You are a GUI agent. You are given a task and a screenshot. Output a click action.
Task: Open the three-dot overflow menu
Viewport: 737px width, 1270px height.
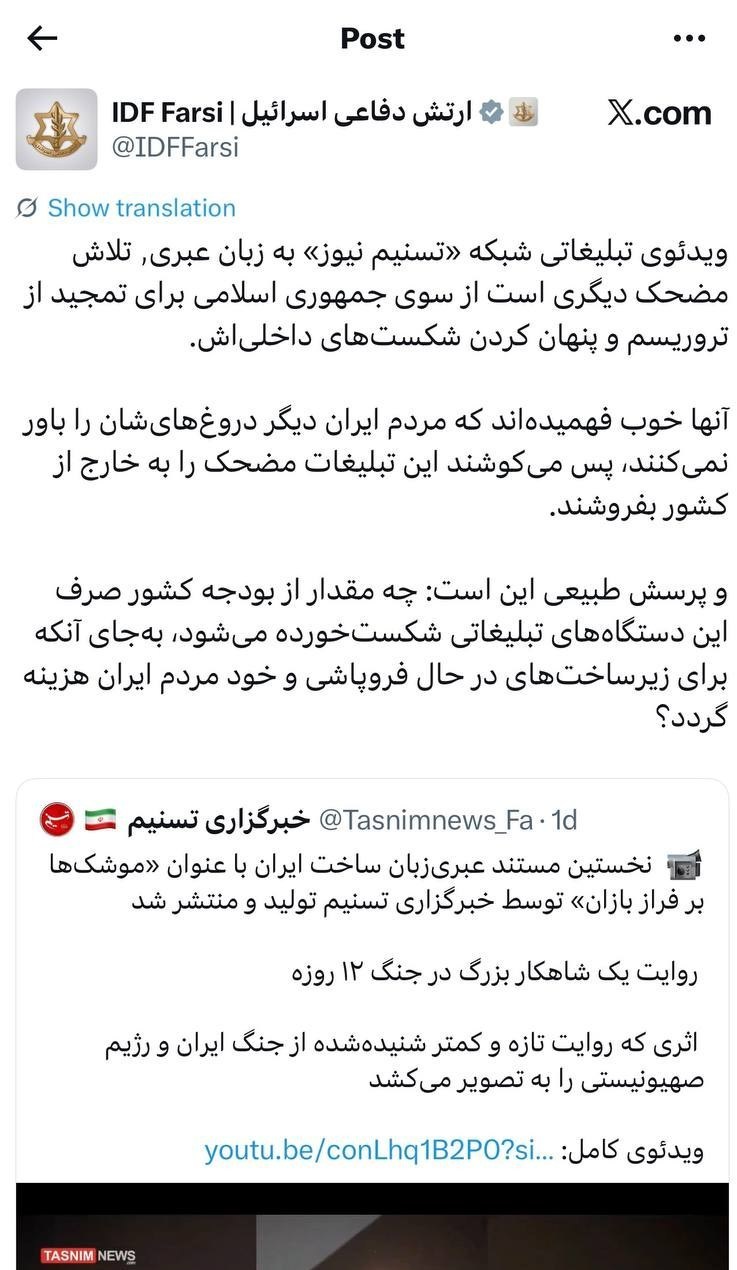tap(689, 39)
